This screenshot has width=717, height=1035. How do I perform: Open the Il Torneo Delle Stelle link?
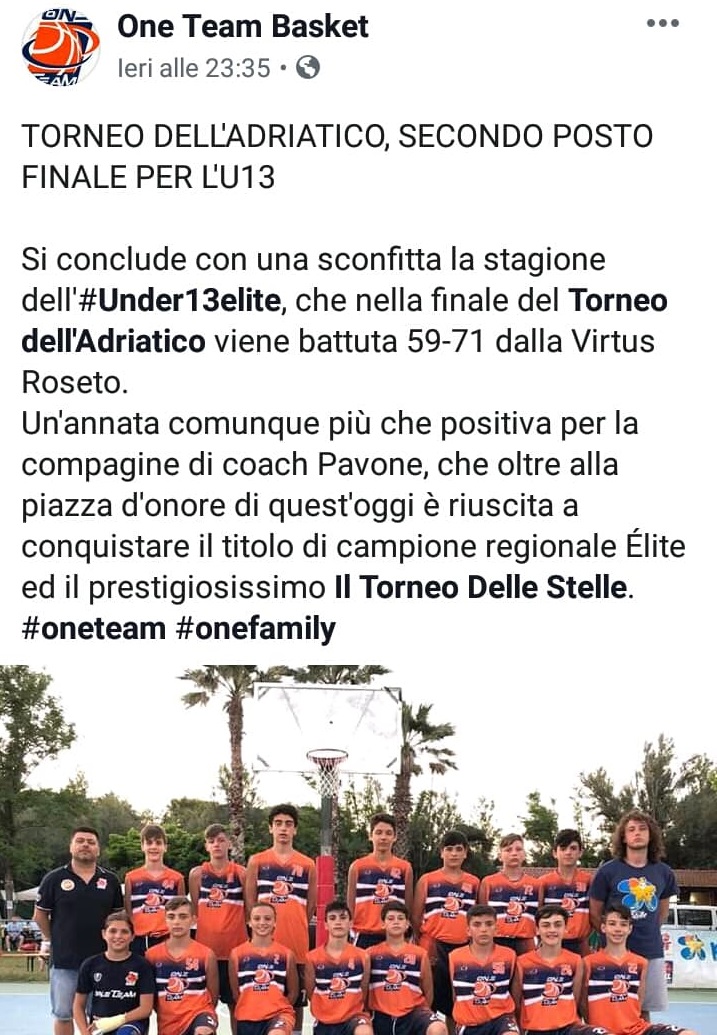pyautogui.click(x=480, y=588)
